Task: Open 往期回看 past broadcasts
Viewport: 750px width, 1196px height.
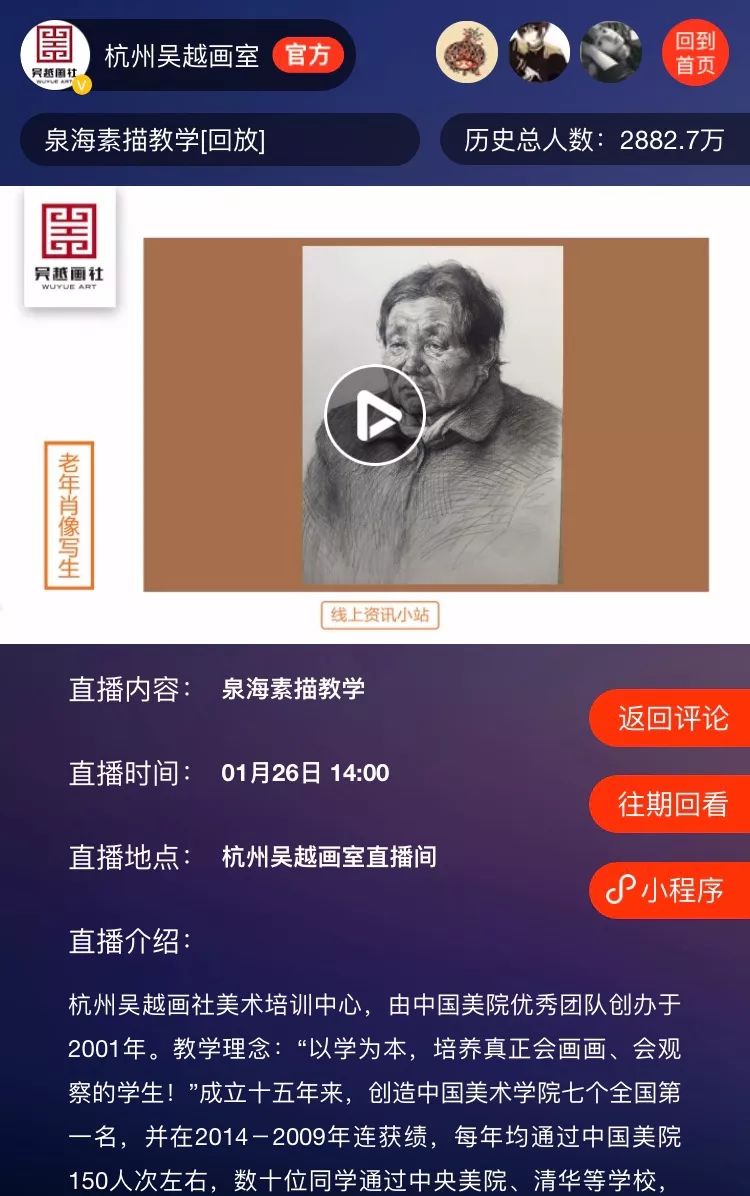Action: click(x=672, y=804)
